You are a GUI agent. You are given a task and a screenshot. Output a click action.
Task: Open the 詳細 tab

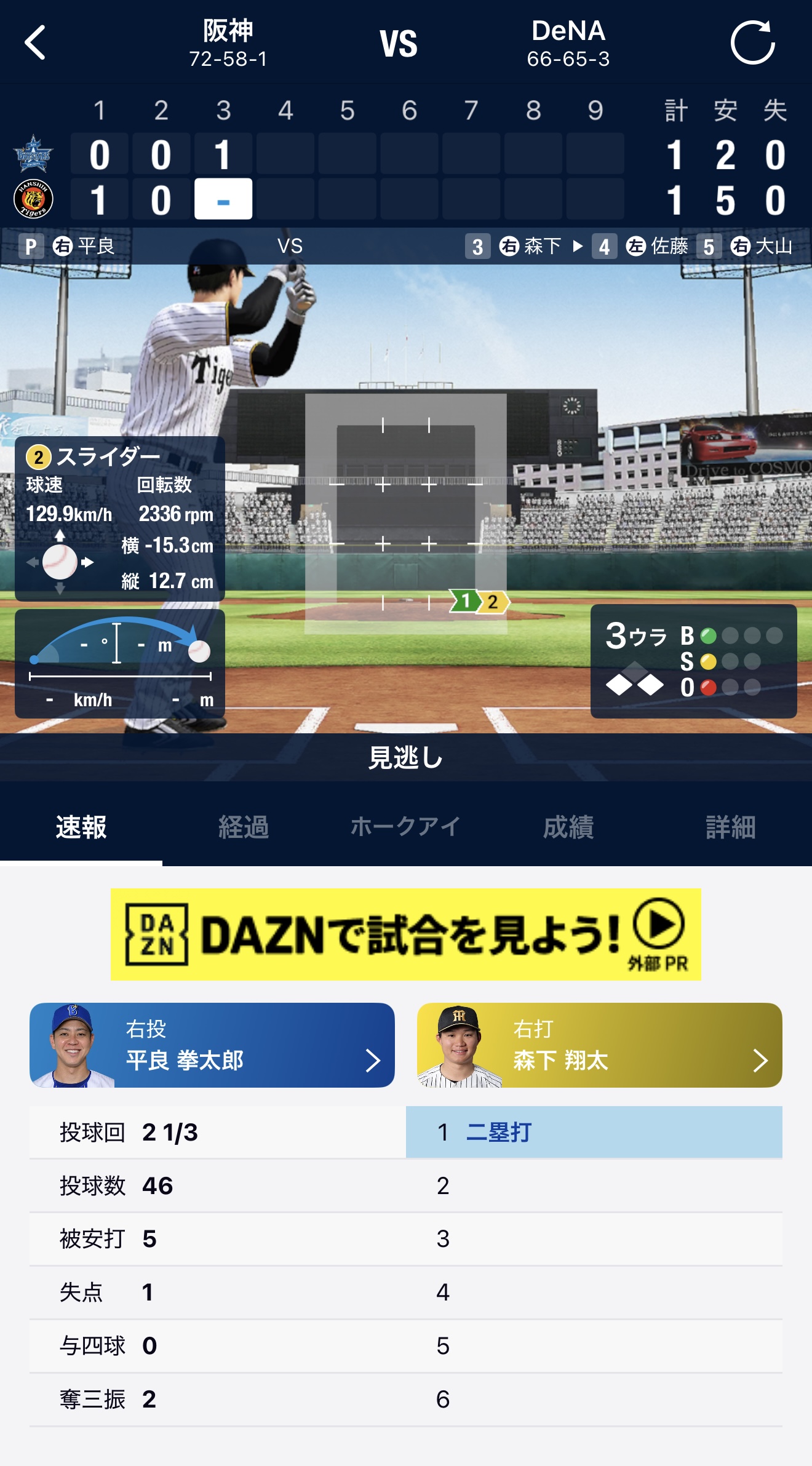click(x=730, y=827)
